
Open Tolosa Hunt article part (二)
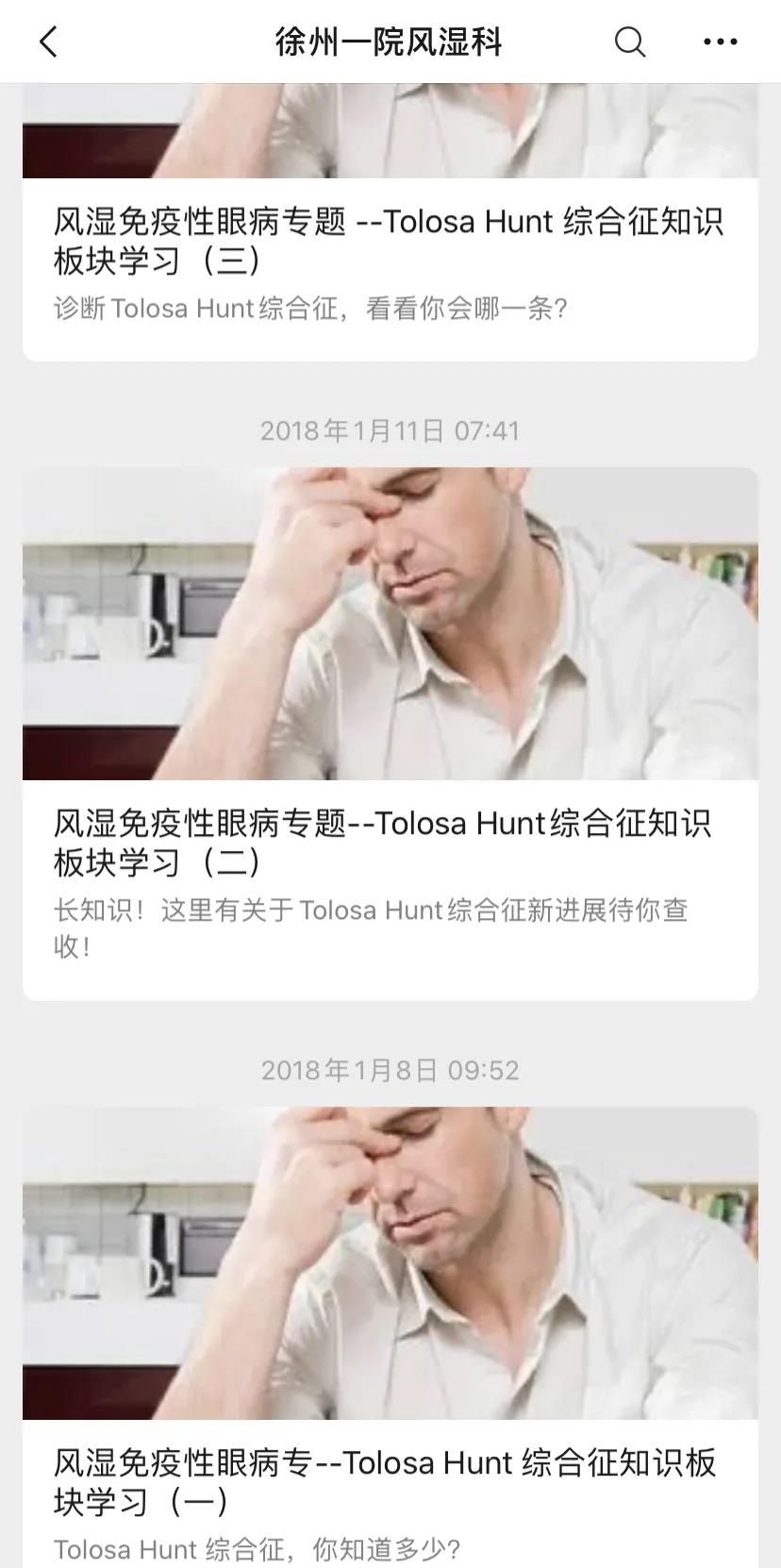point(389,842)
